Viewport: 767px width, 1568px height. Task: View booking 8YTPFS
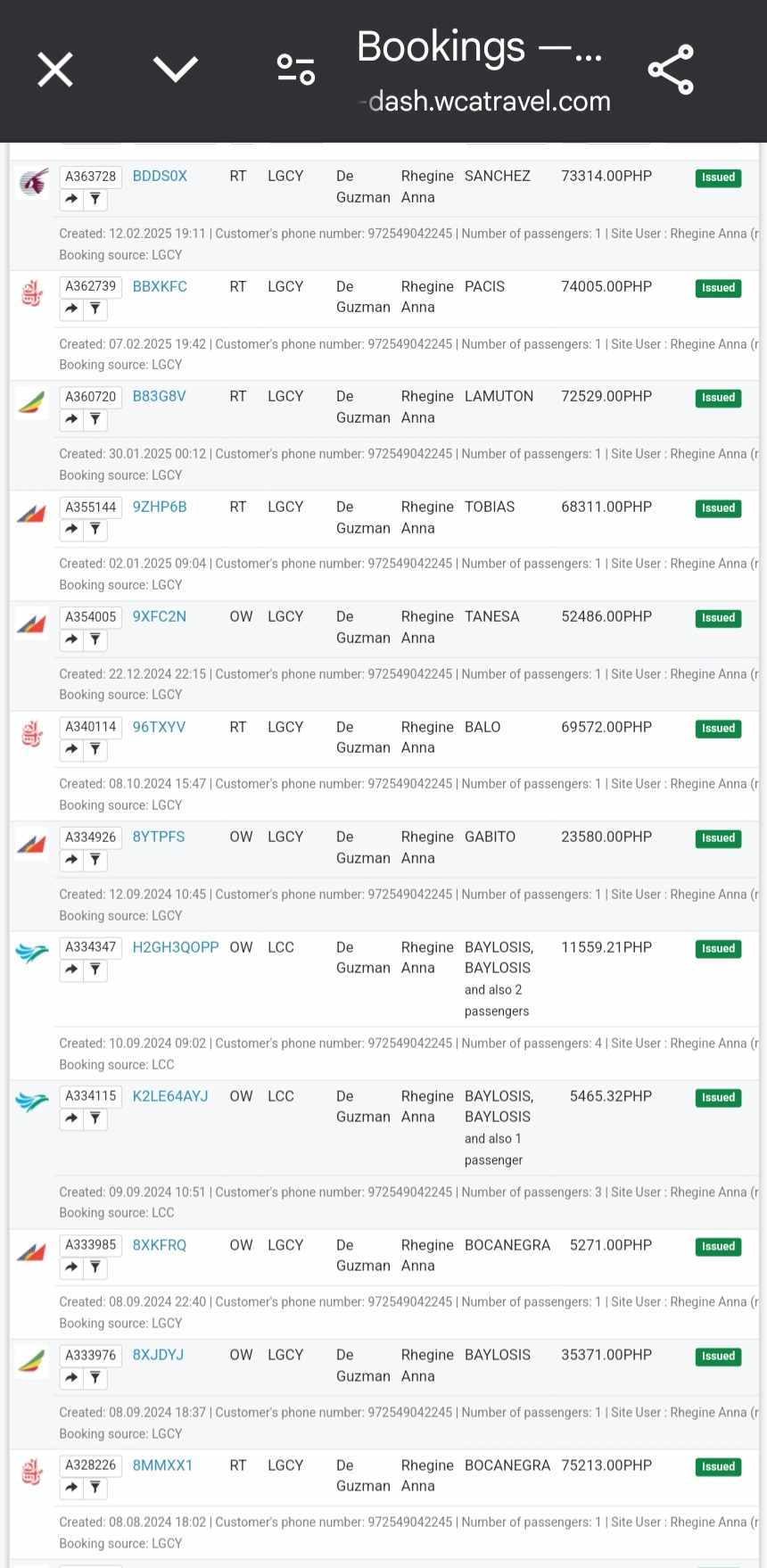tap(159, 837)
